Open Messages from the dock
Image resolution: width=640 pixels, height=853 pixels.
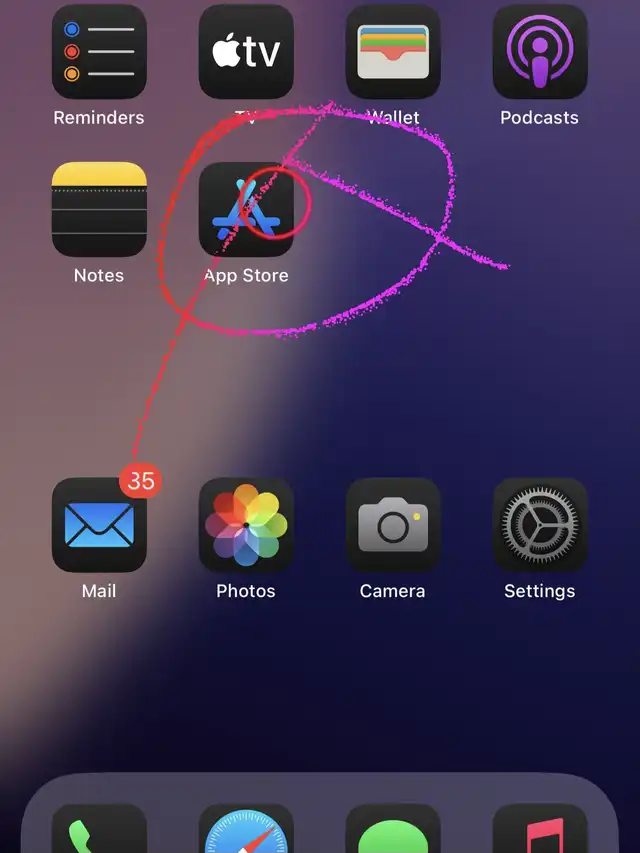coord(393,832)
